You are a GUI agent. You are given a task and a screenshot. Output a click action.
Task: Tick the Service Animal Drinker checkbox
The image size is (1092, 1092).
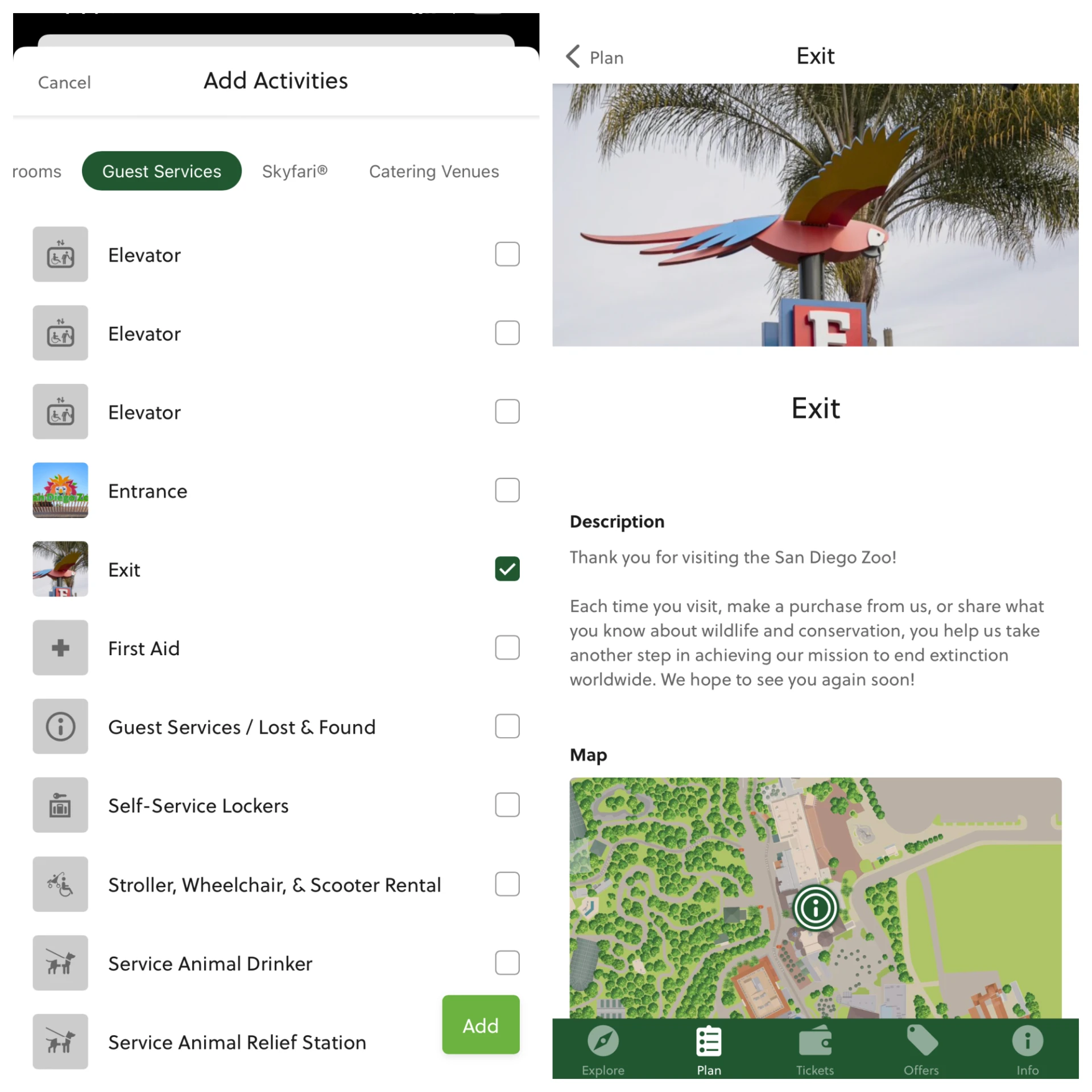(x=507, y=962)
